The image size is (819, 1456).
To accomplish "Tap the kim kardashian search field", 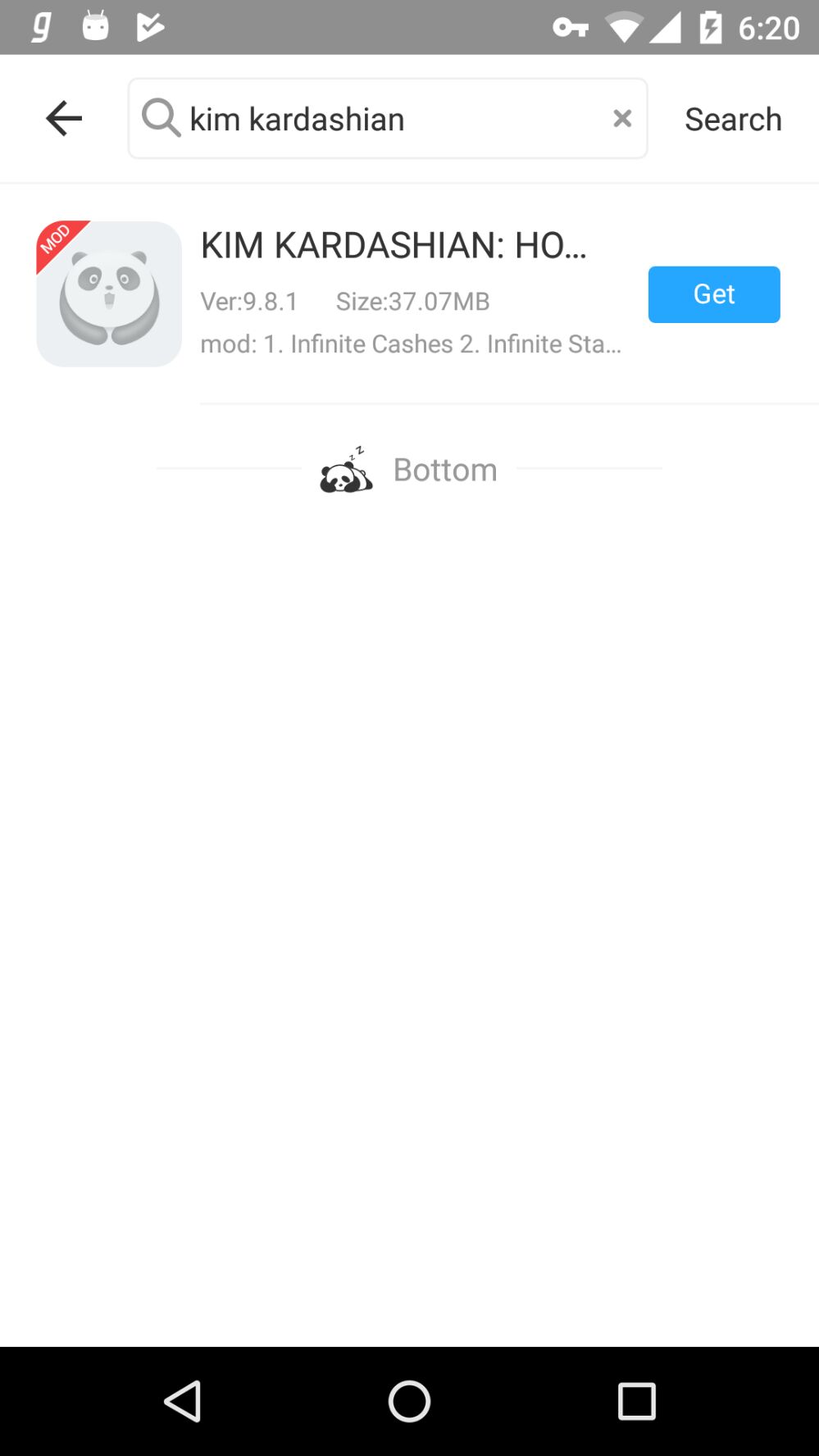I will pos(388,119).
